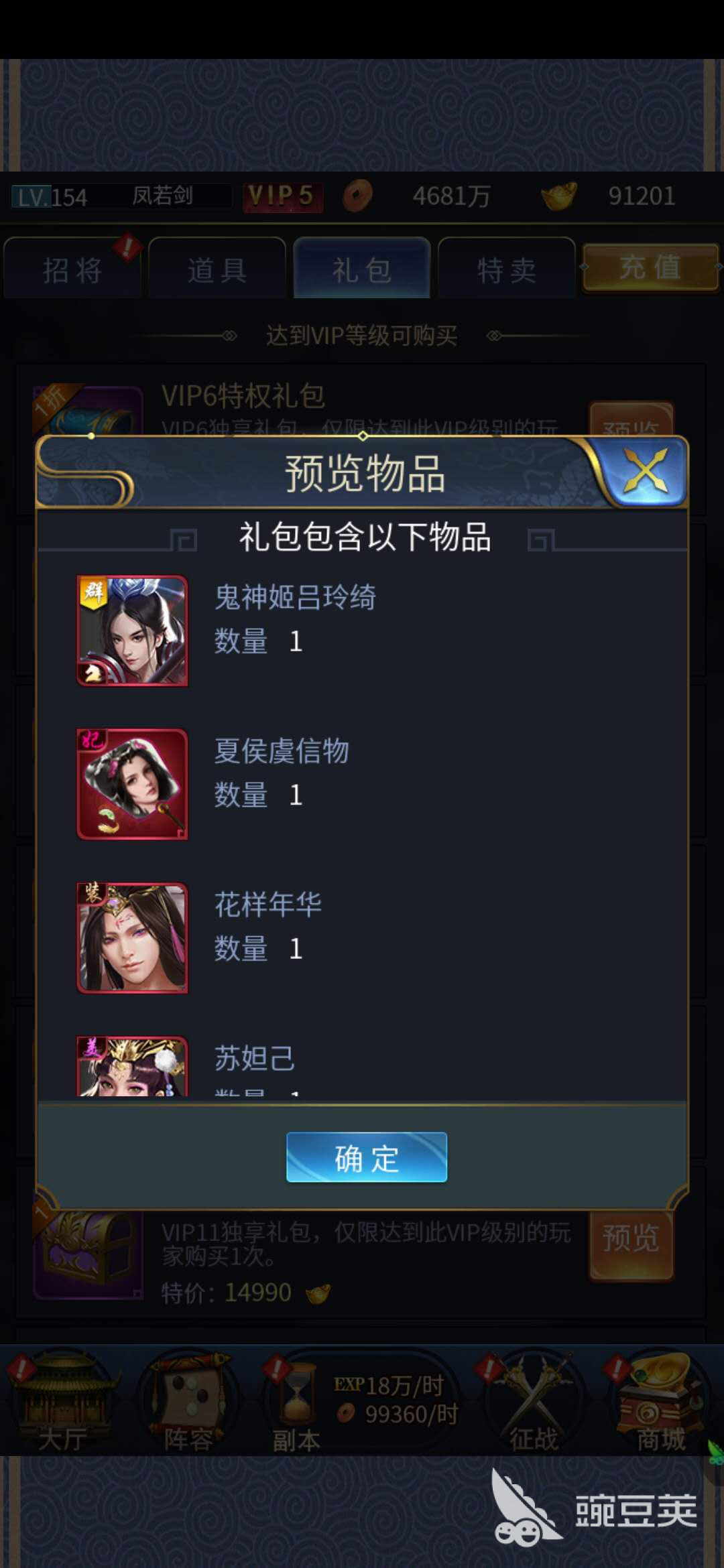Close the 预览物品 dialog

tap(646, 470)
